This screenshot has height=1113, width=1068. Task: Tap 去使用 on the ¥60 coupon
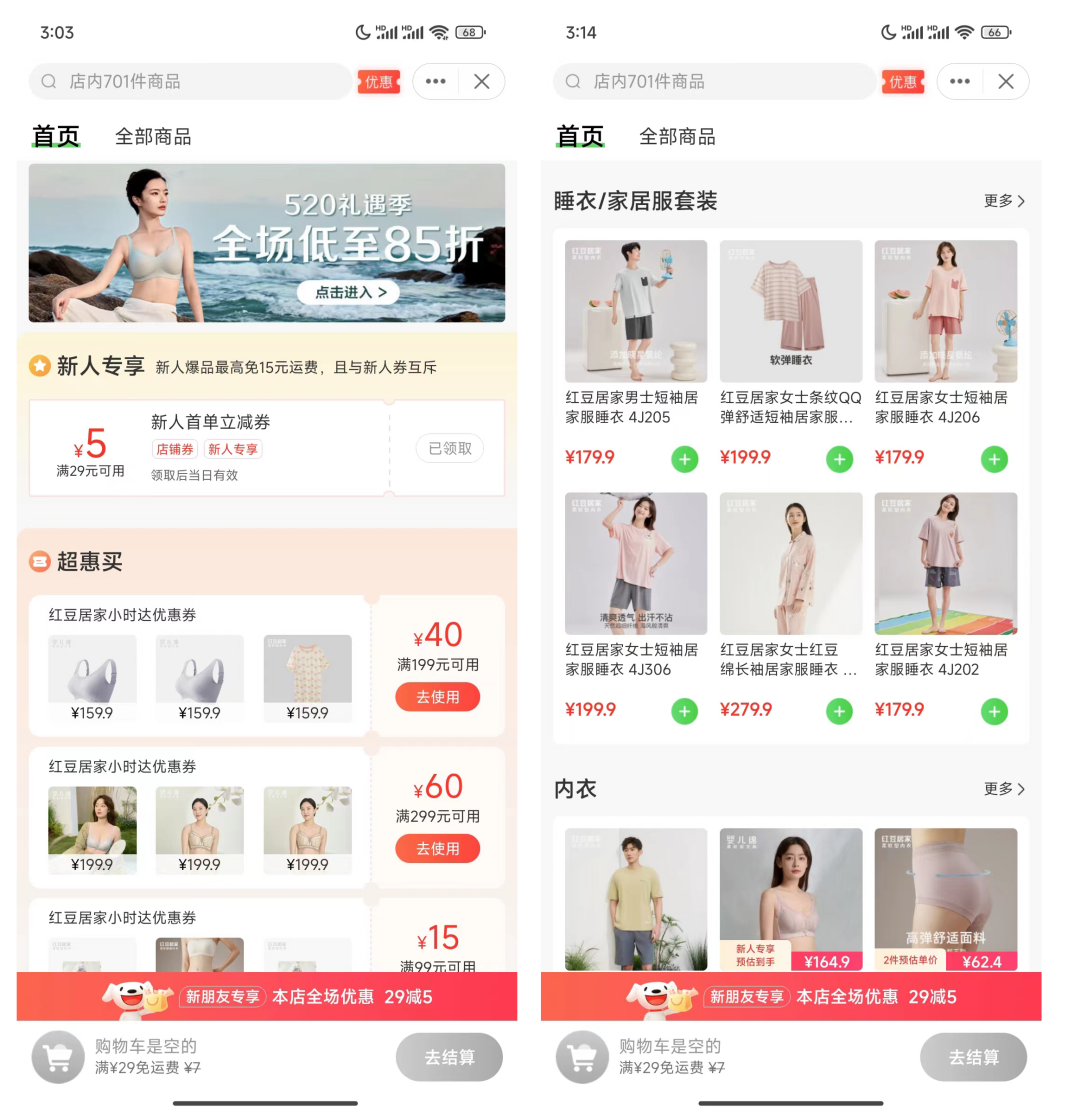tap(437, 849)
